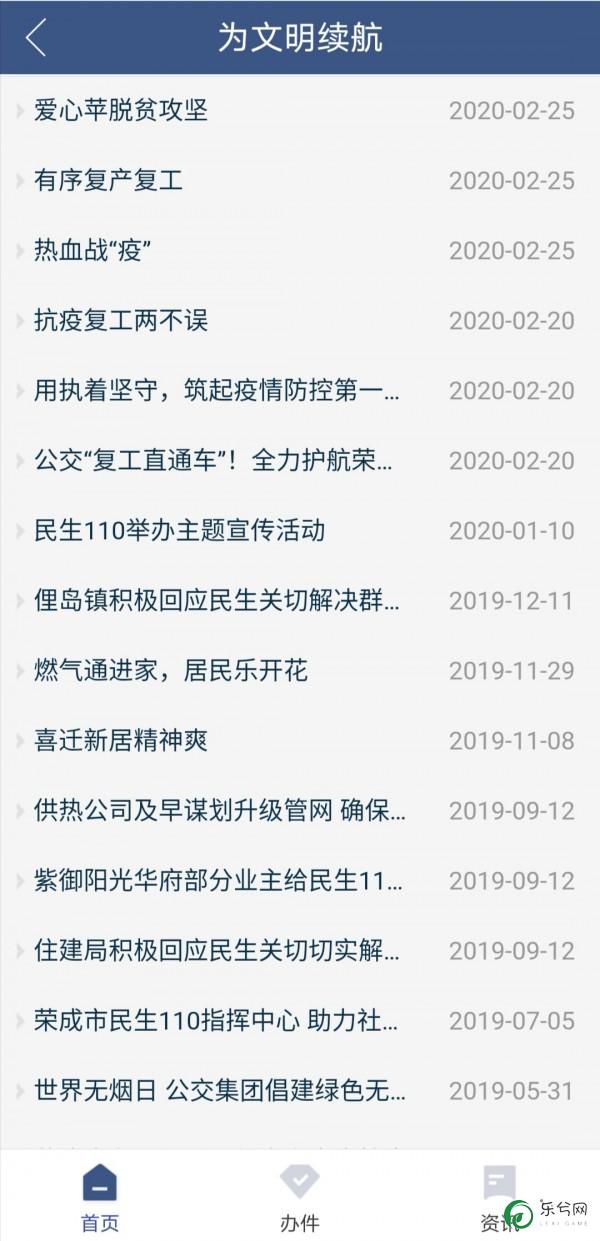Open the article 世界无烟日 公交集团

[300, 1090]
